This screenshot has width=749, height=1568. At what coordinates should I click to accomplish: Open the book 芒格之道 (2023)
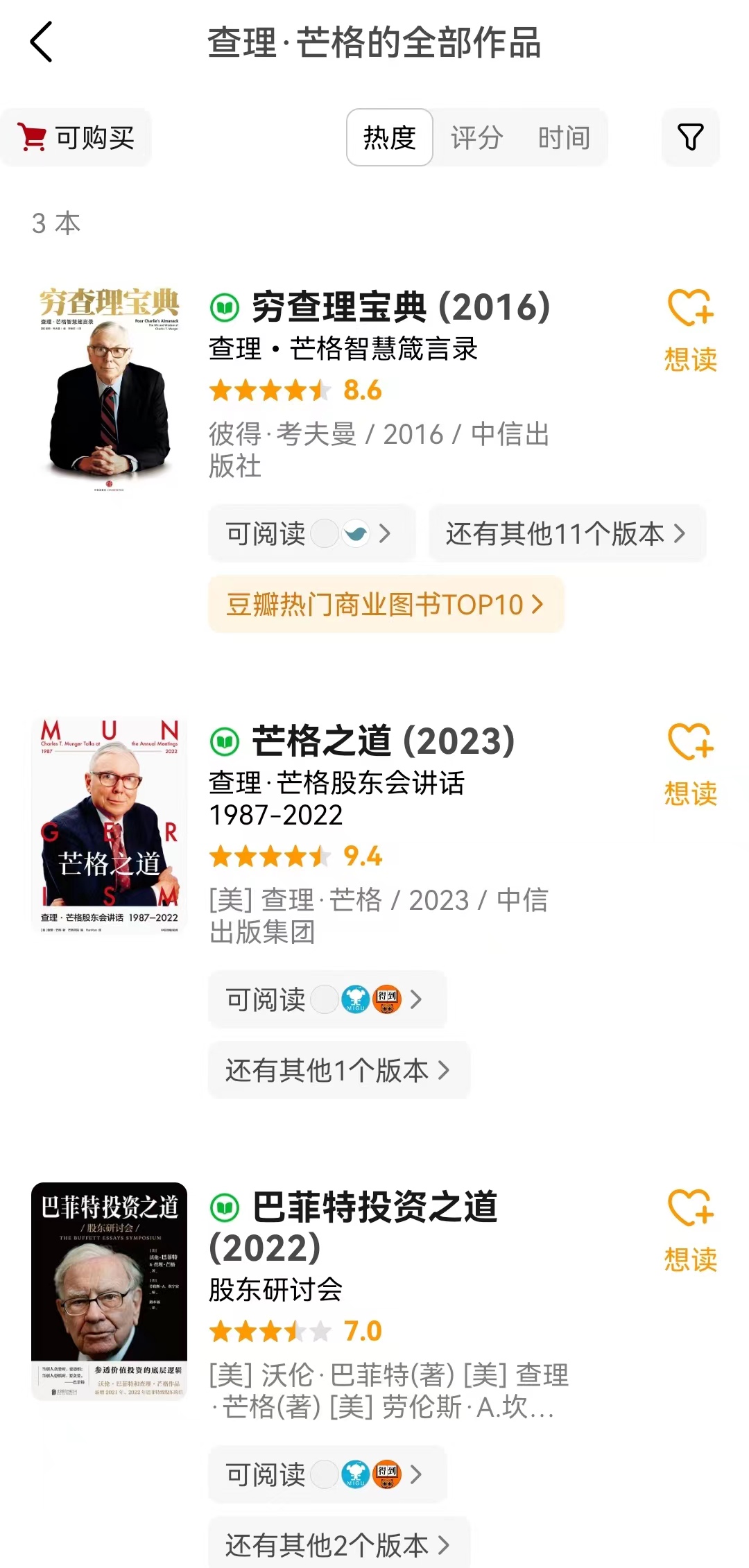[x=383, y=741]
